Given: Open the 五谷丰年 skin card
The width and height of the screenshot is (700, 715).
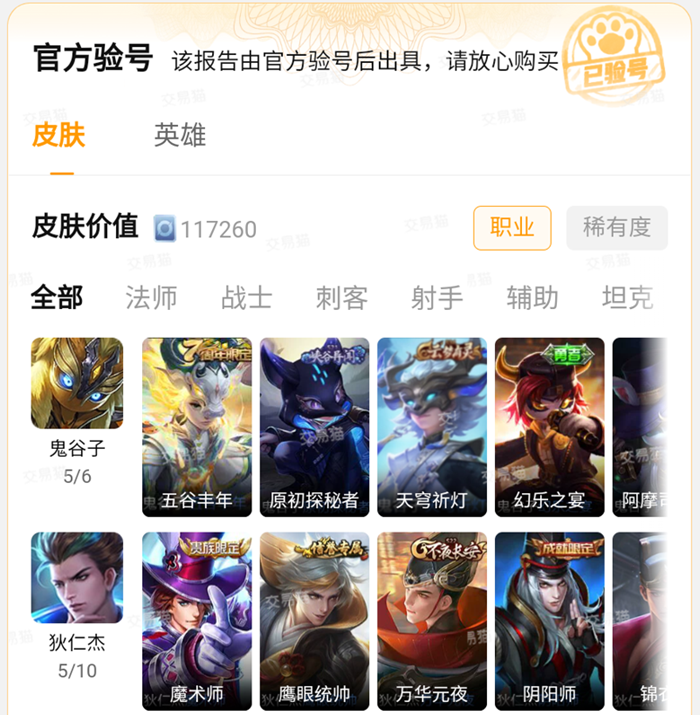Looking at the screenshot, I should click(x=197, y=427).
